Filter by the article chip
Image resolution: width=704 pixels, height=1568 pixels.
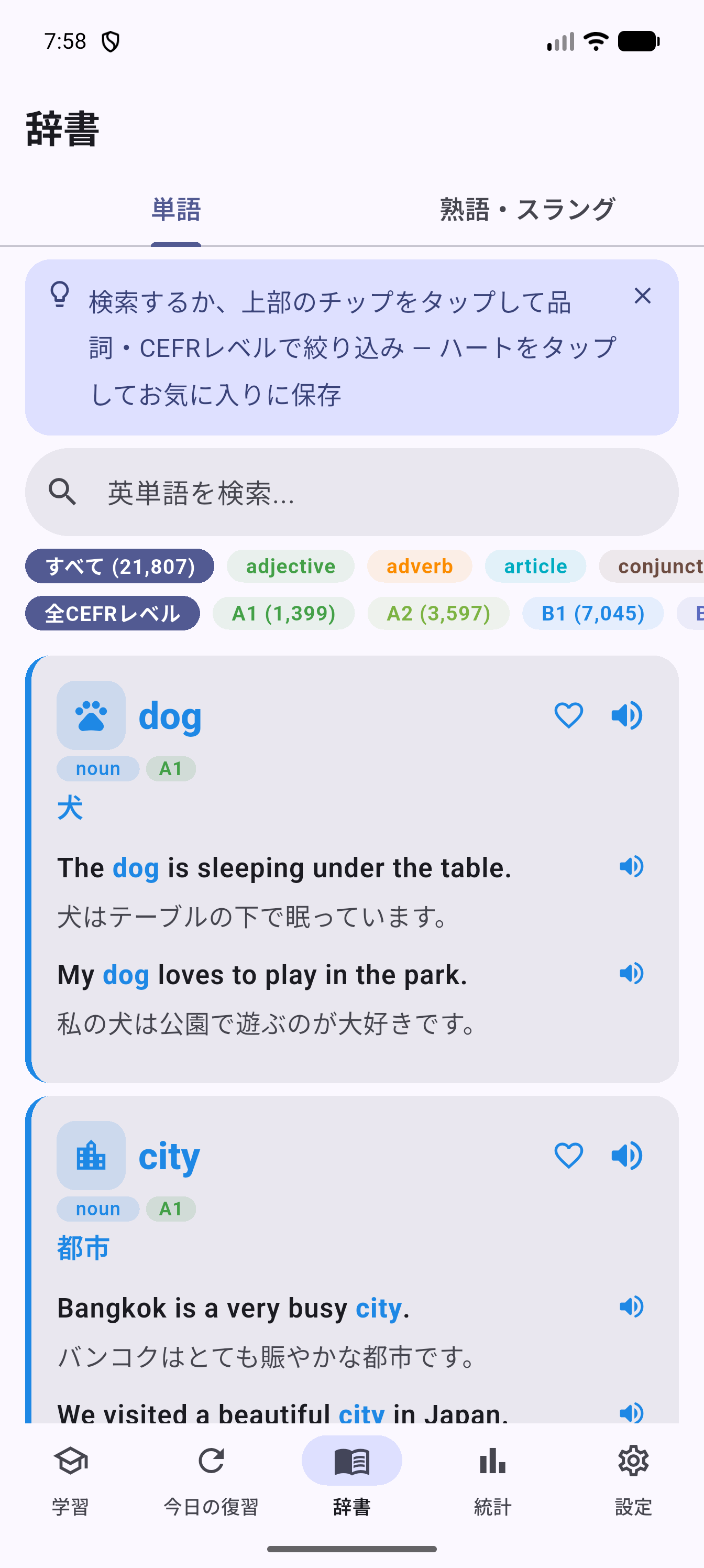tap(535, 567)
